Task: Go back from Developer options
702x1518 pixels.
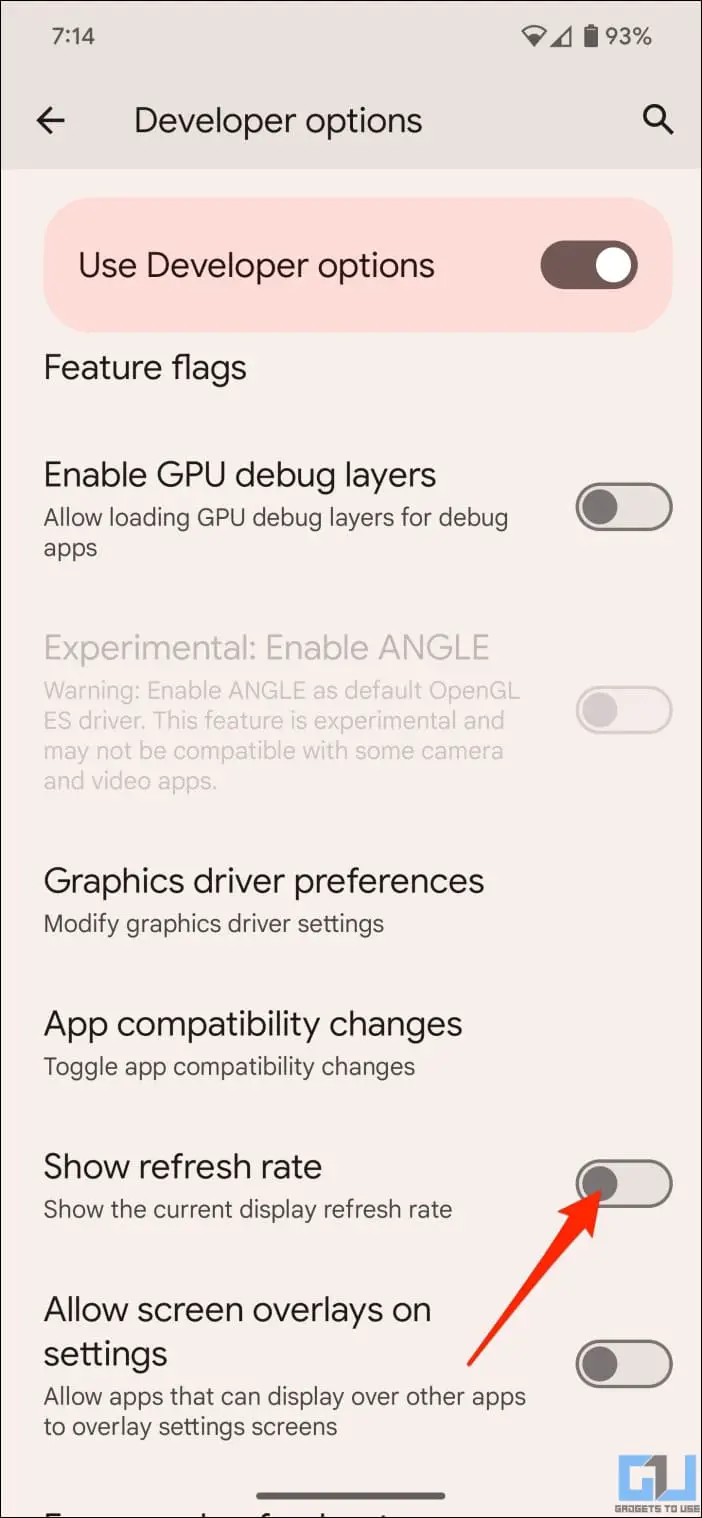Action: pyautogui.click(x=50, y=121)
